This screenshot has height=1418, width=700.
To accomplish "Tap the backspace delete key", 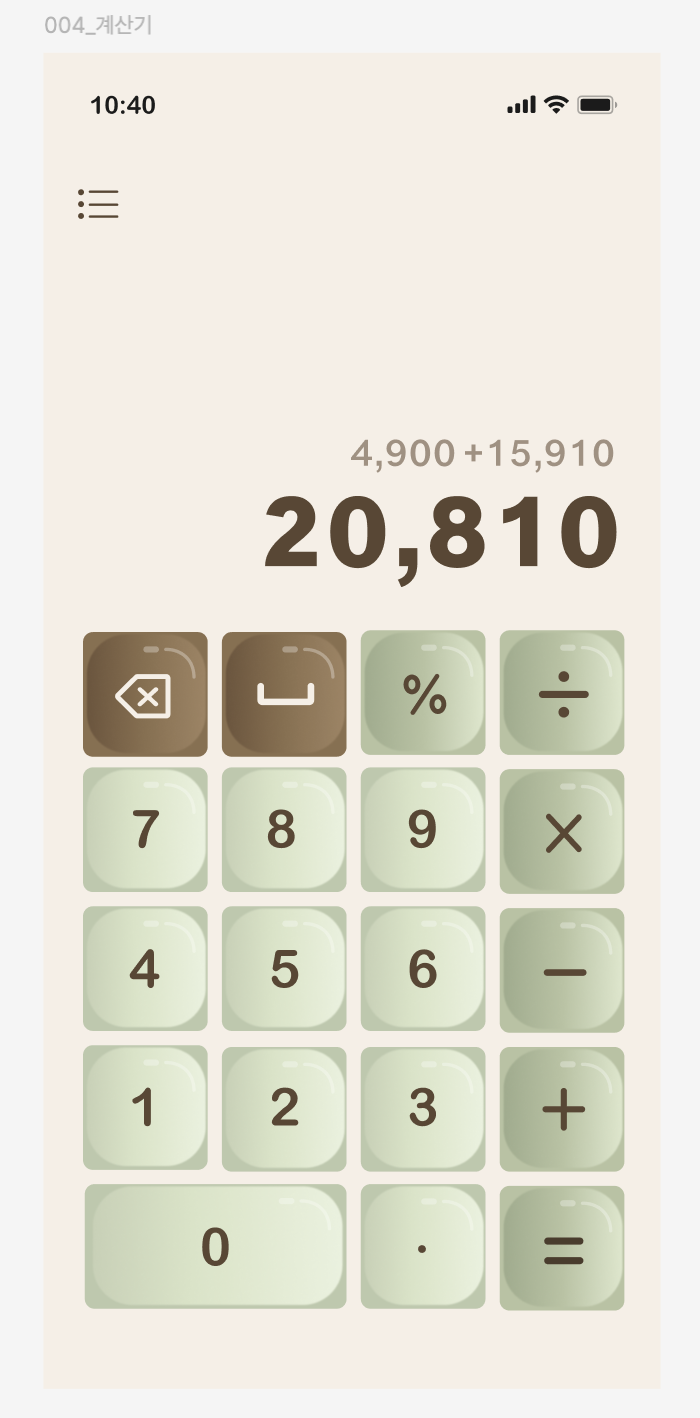I will point(145,694).
